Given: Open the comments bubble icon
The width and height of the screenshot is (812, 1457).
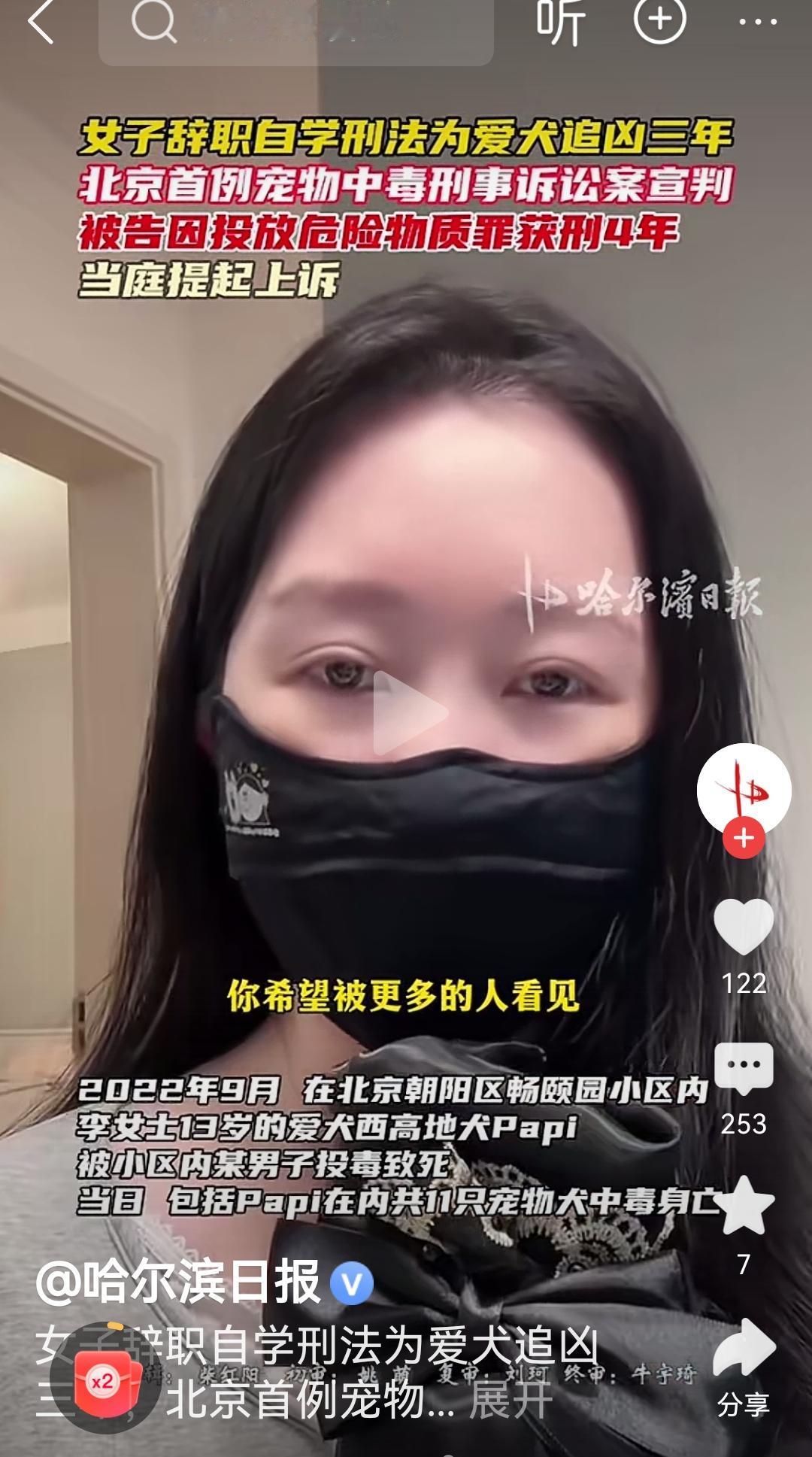Looking at the screenshot, I should coord(745,1063).
